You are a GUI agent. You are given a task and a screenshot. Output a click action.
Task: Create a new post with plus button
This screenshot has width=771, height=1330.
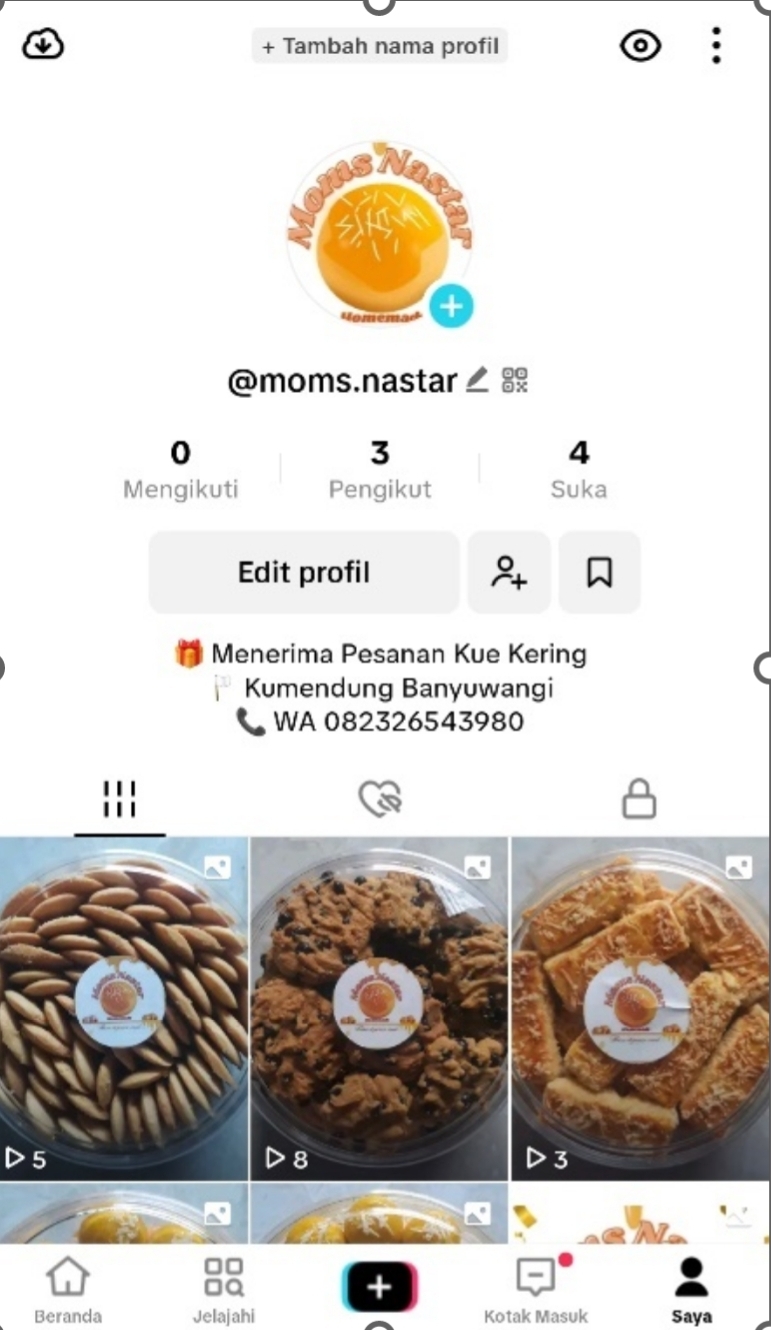pos(380,1287)
